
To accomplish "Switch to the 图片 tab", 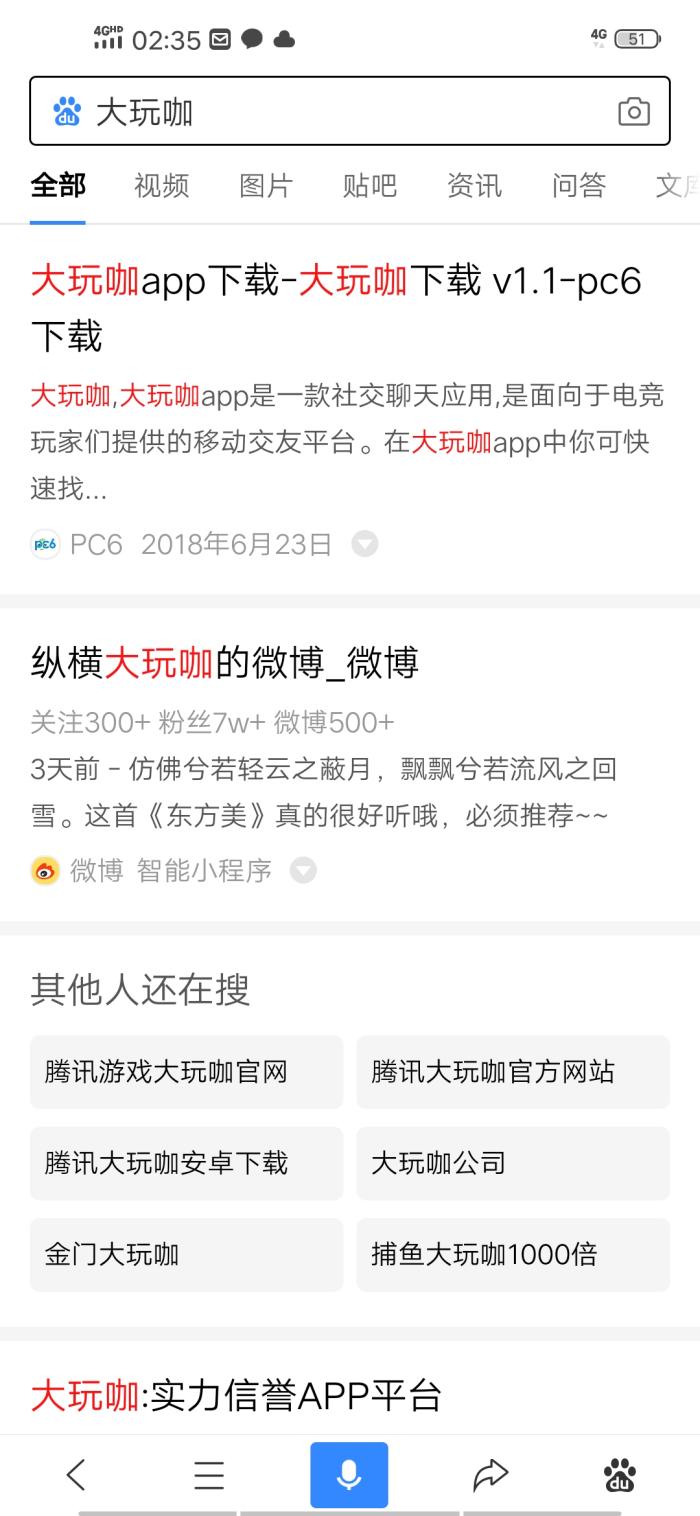I will click(266, 185).
